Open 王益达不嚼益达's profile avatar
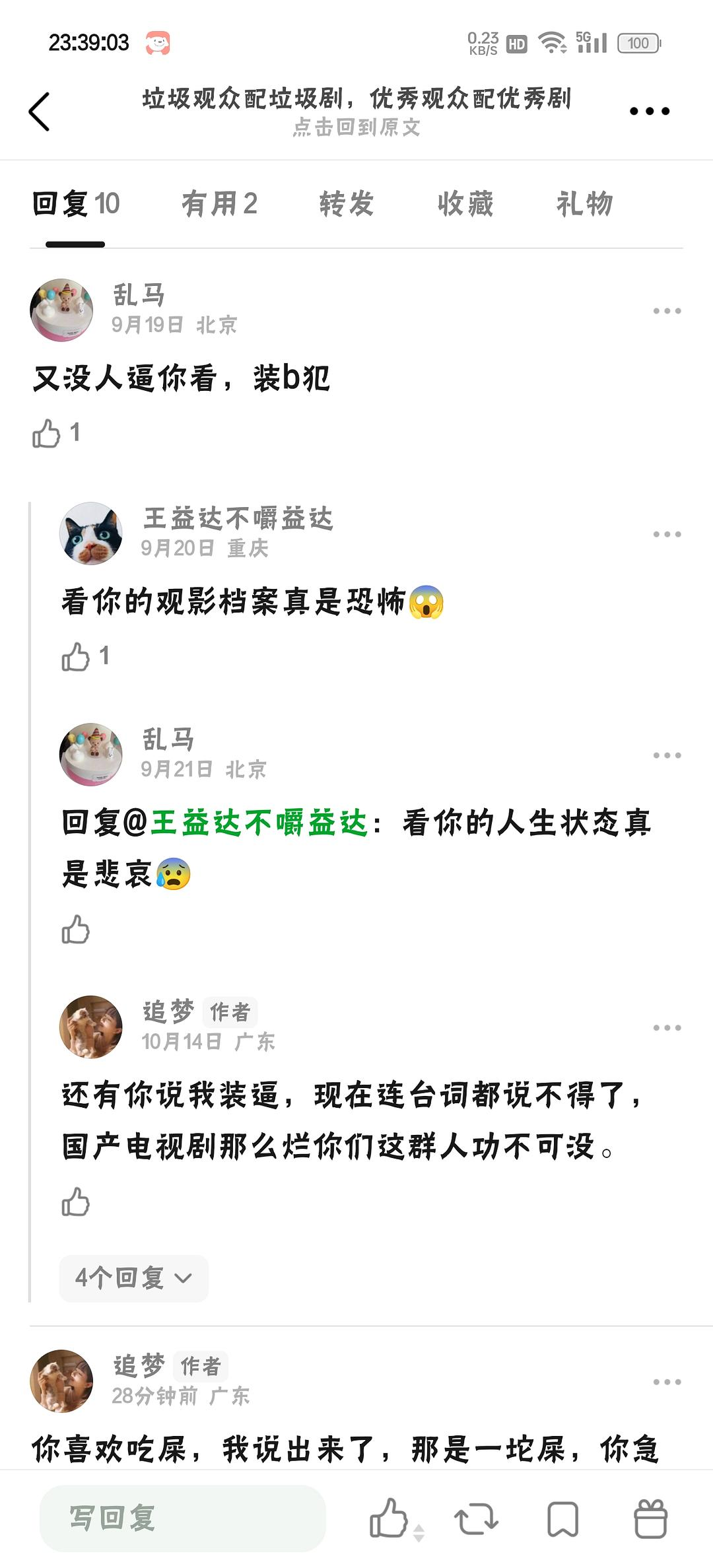713x1568 pixels. pos(91,533)
